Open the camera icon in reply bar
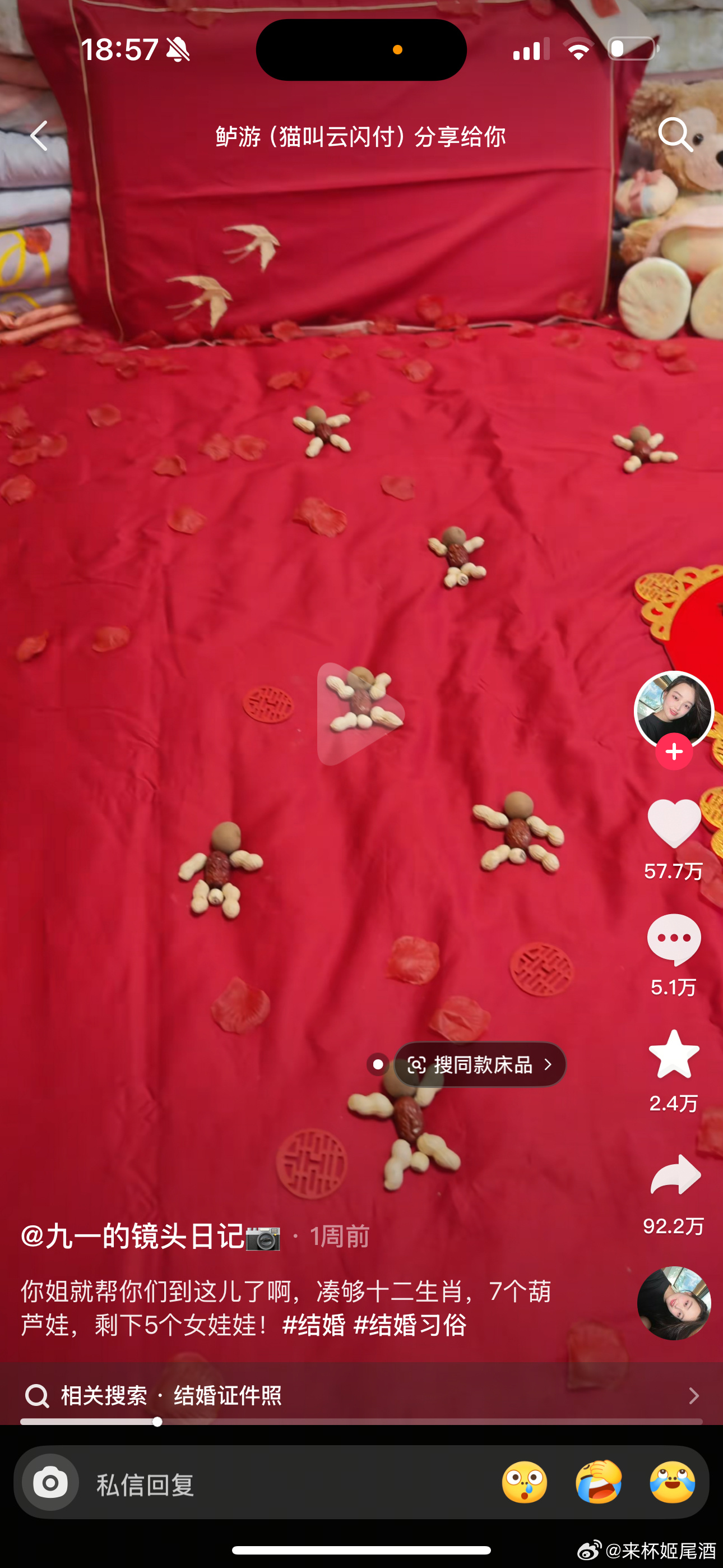This screenshot has height=1568, width=723. [x=50, y=1483]
